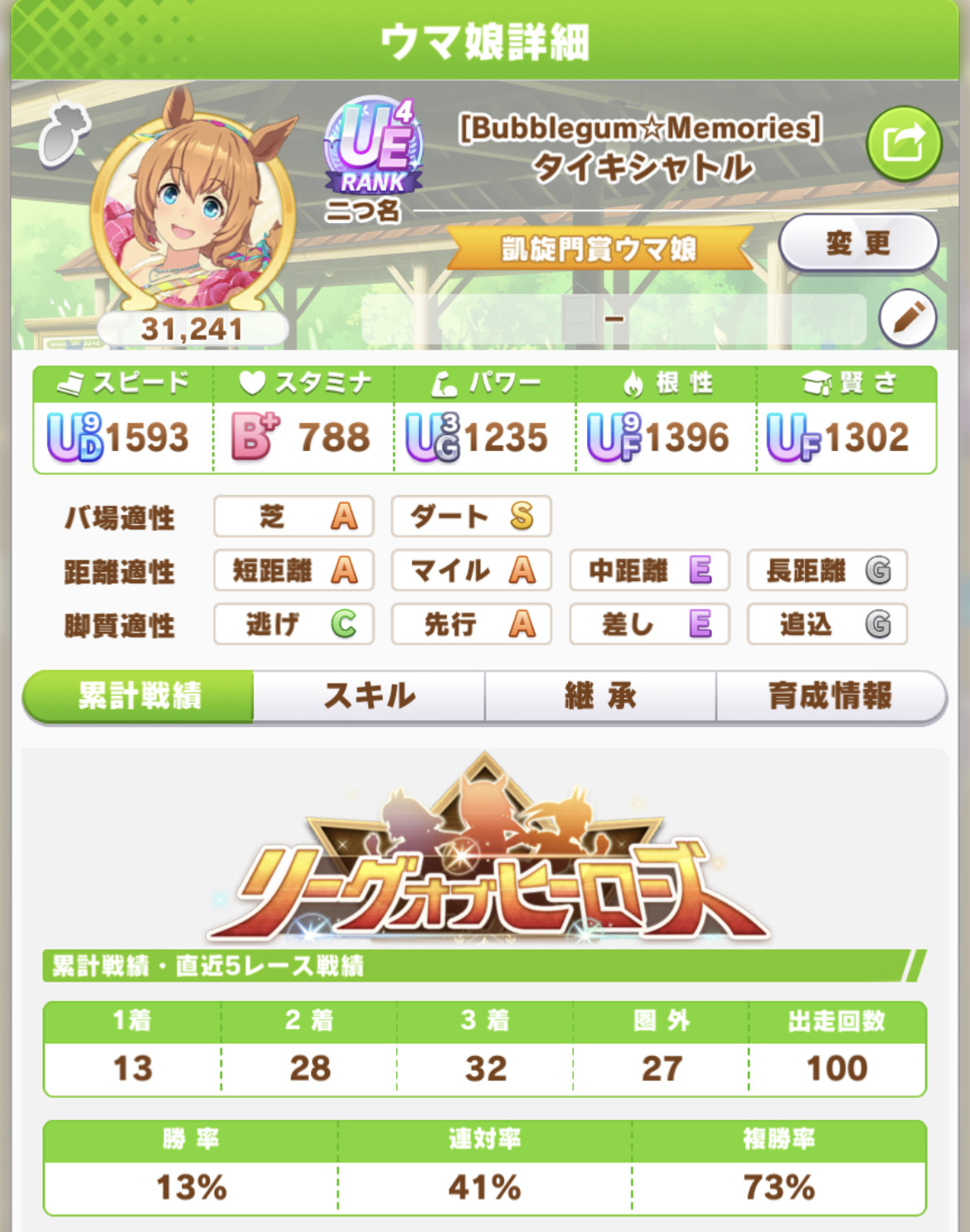Switch to the スキル tab
This screenshot has width=970, height=1232.
369,696
